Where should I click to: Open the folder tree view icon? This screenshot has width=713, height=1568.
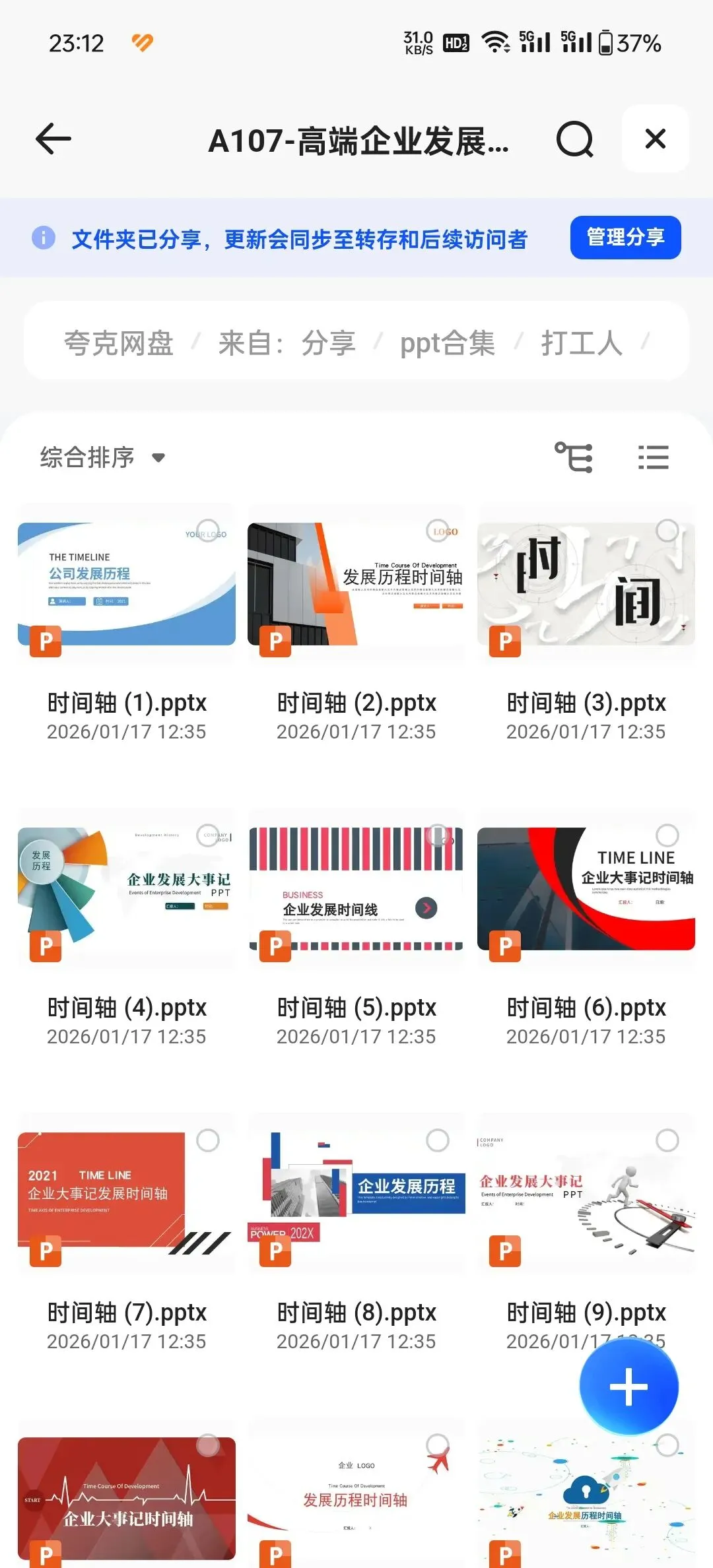(x=574, y=457)
